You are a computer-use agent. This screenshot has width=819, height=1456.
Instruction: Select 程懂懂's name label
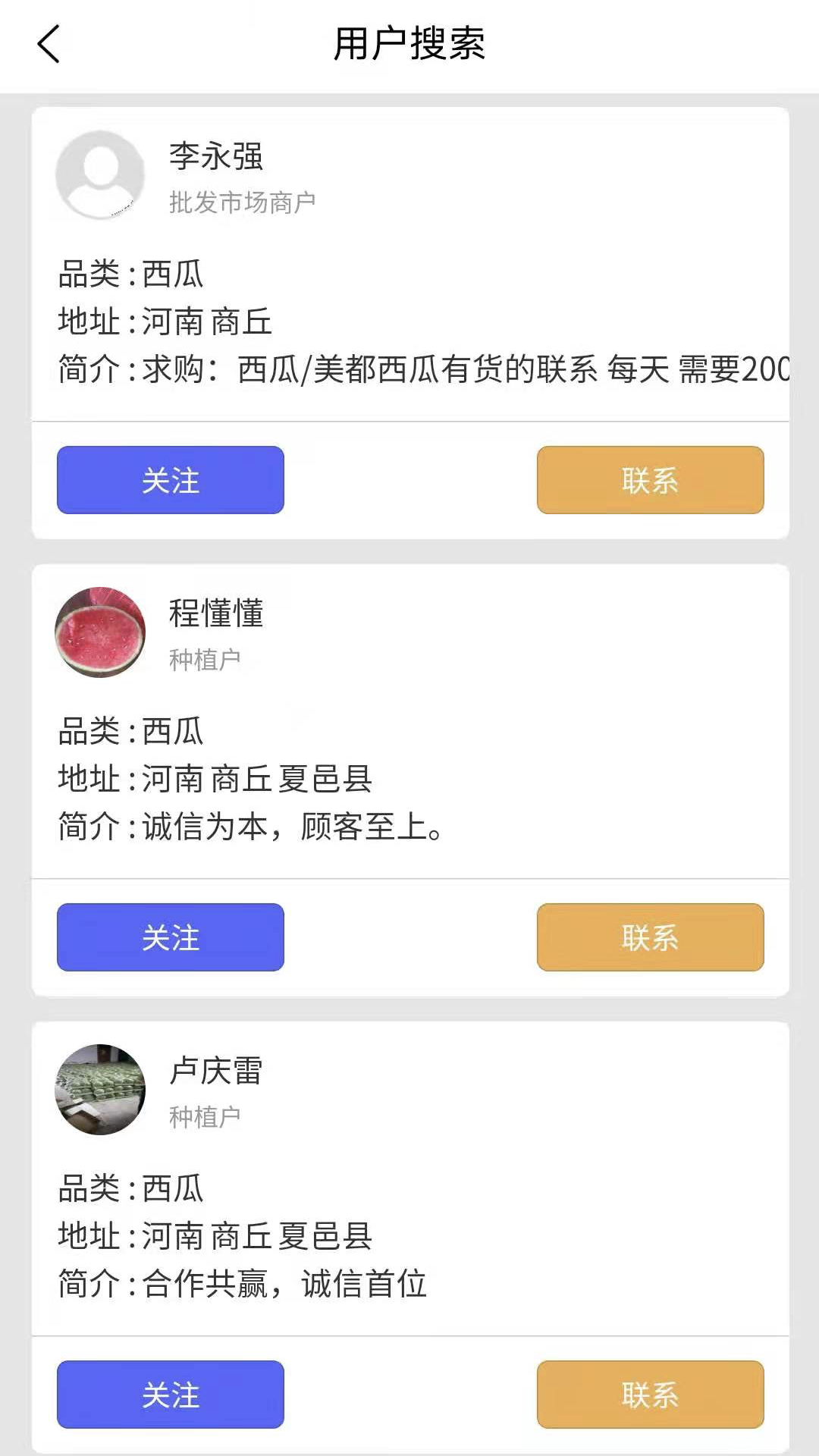click(215, 613)
